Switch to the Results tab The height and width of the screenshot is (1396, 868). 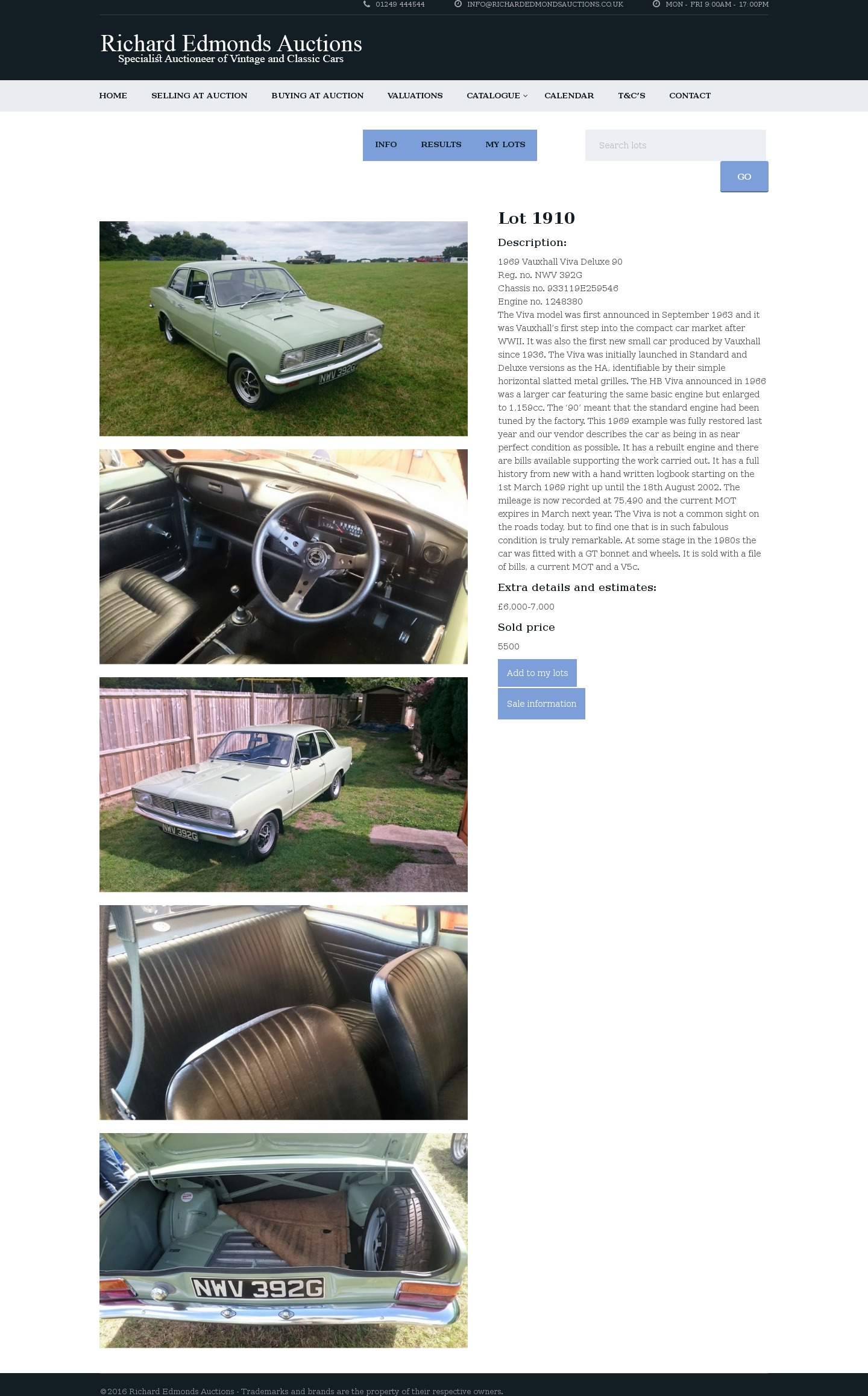tap(441, 145)
